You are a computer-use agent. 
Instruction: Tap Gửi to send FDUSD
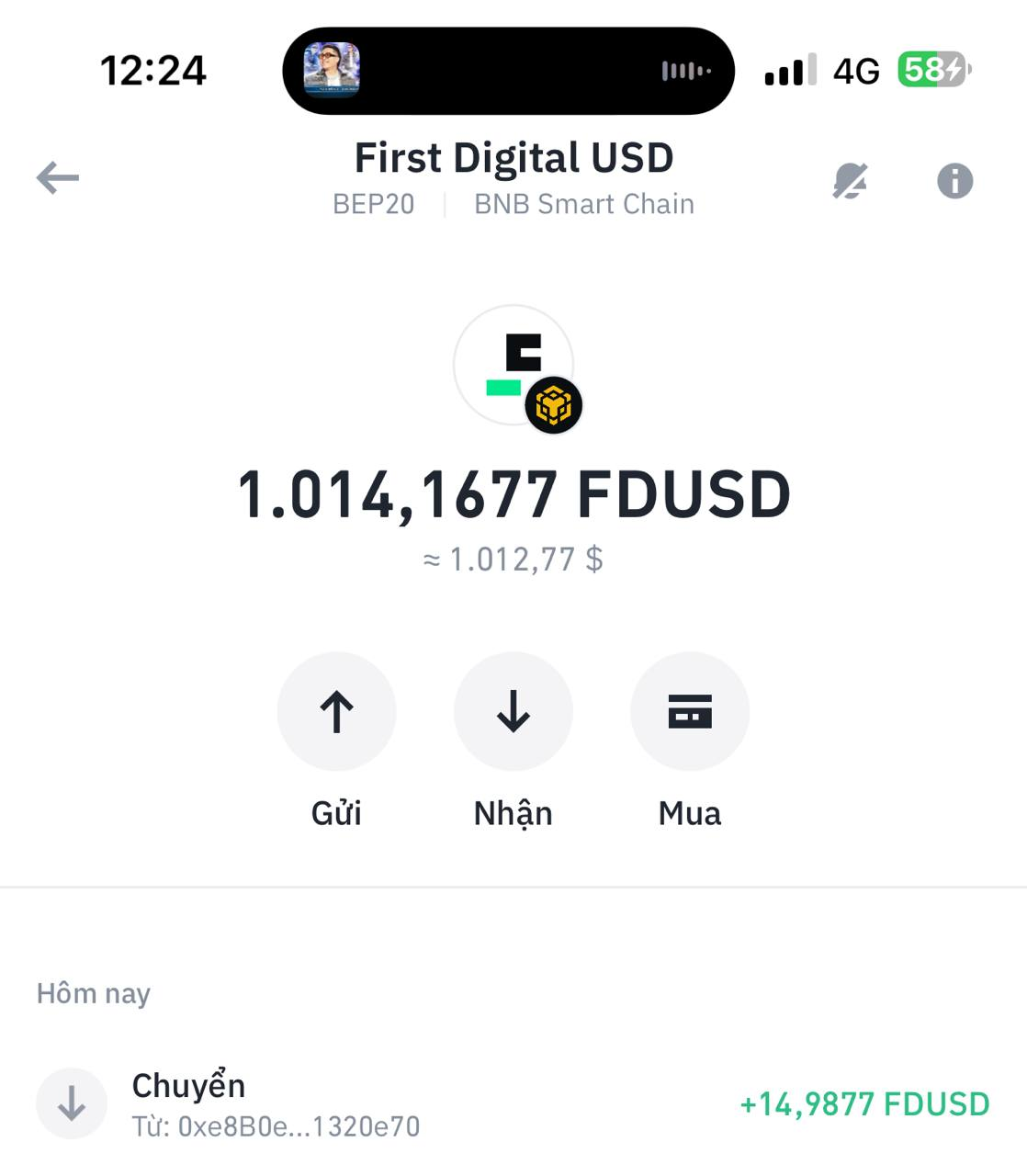point(336,712)
